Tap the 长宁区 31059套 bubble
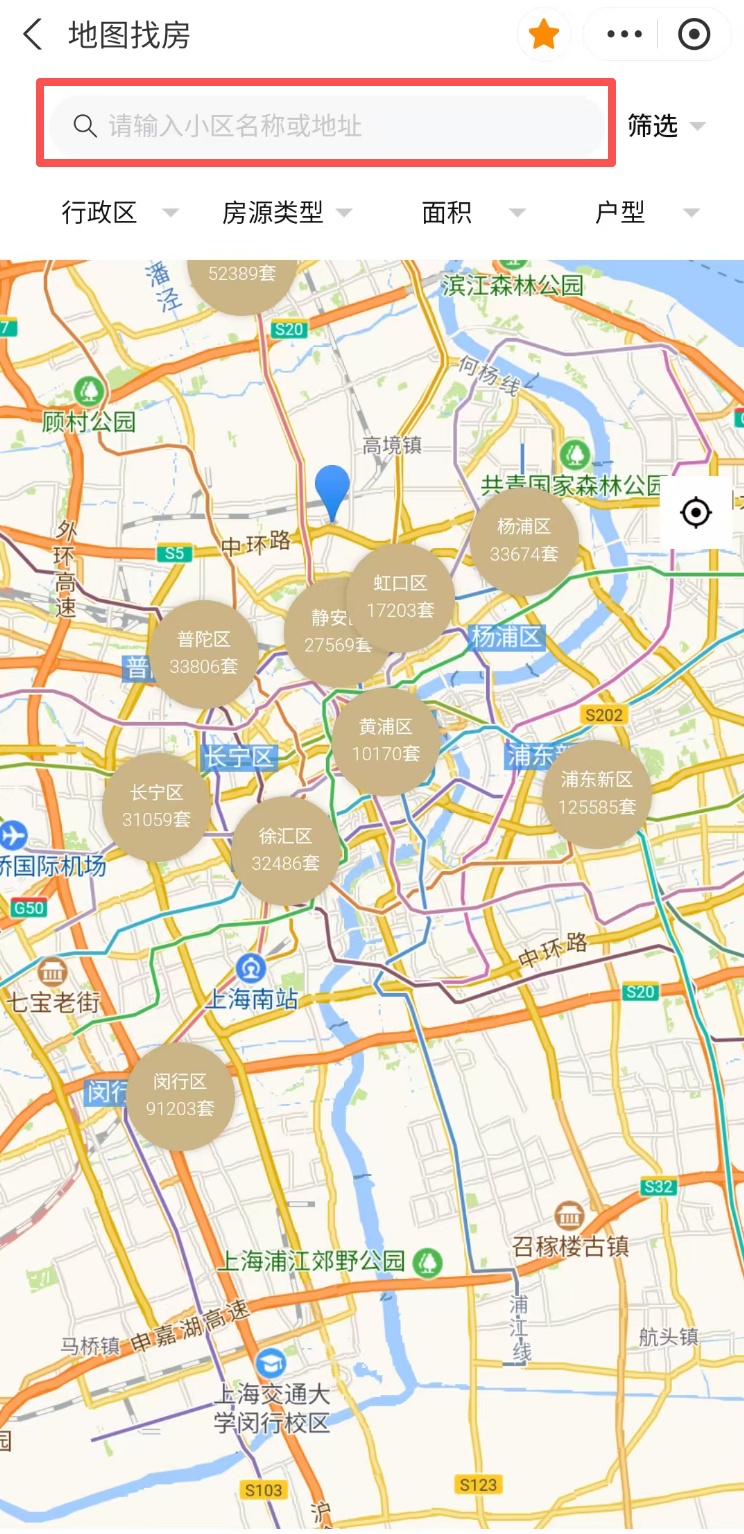This screenshot has width=744, height=1534. 157,806
